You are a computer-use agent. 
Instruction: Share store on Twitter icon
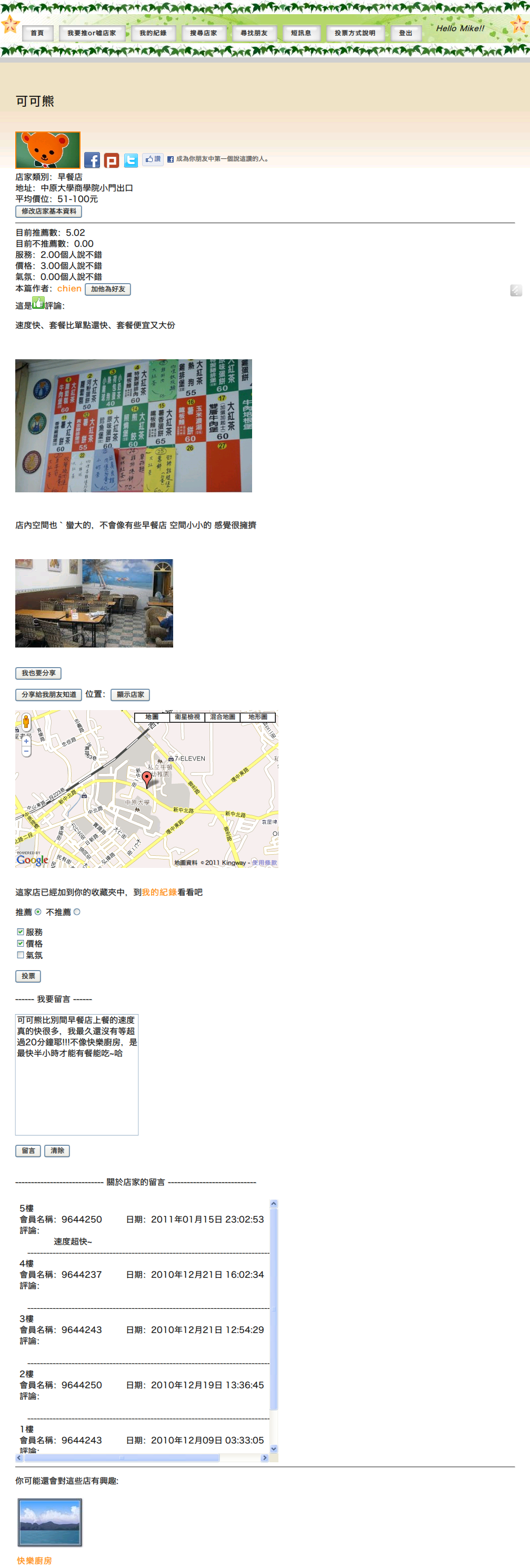(131, 160)
